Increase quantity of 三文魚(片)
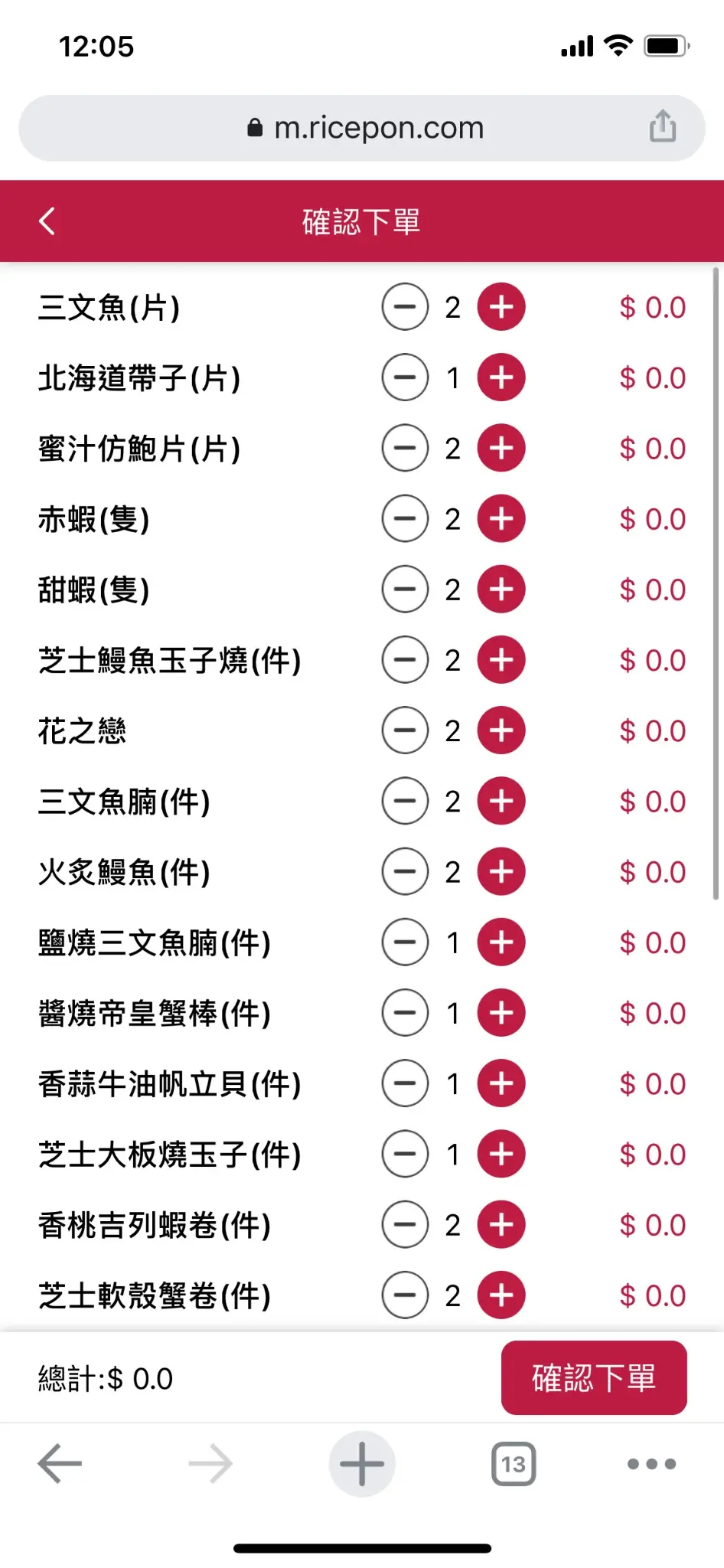 click(501, 307)
